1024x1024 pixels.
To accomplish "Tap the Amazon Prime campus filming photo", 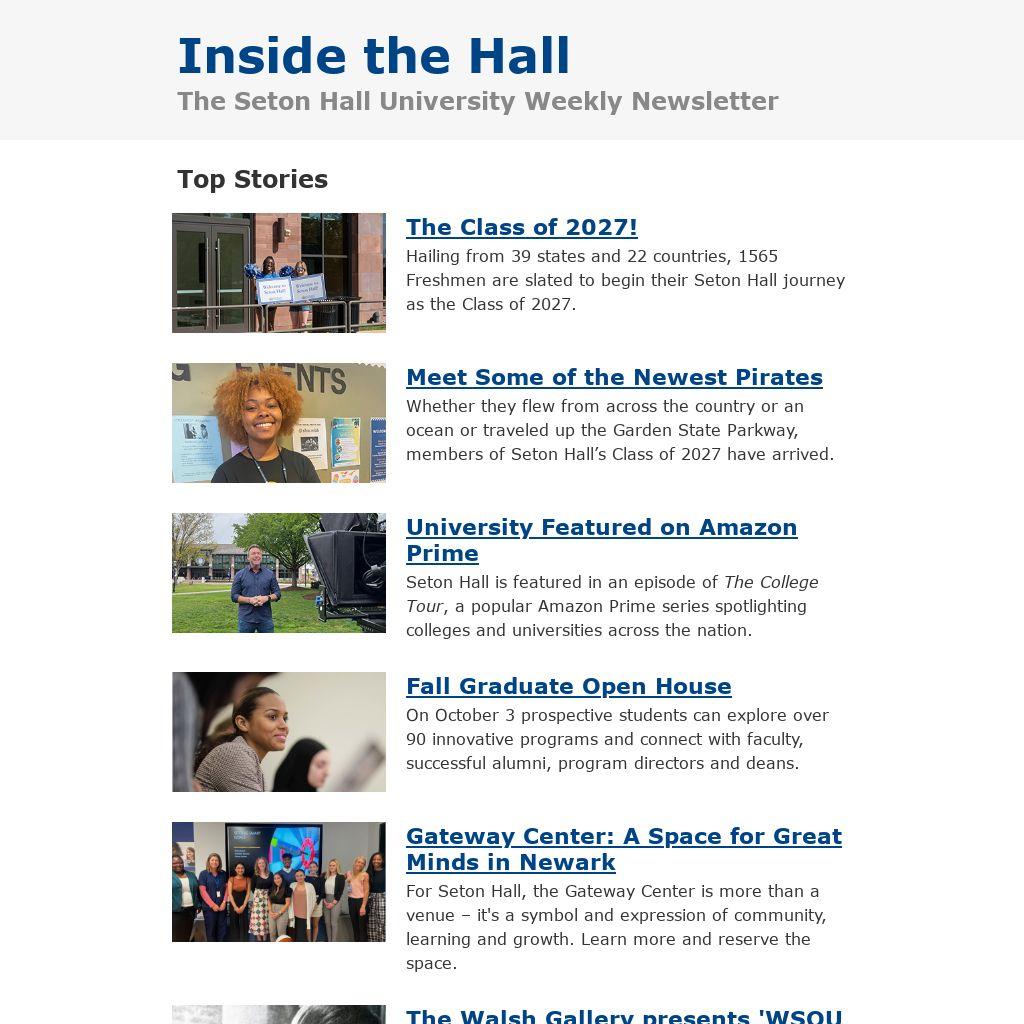I will (x=279, y=573).
